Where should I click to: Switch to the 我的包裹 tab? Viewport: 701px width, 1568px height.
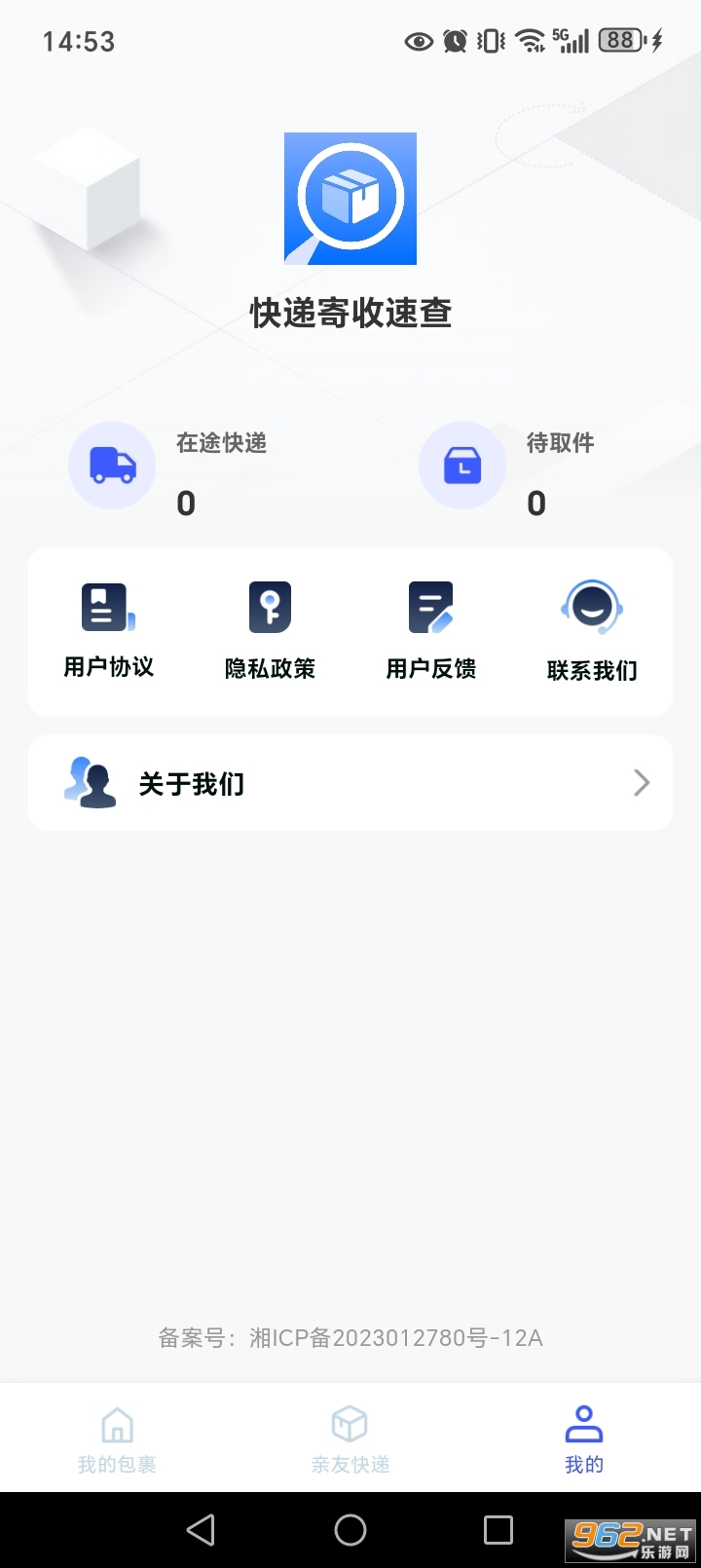[117, 1437]
